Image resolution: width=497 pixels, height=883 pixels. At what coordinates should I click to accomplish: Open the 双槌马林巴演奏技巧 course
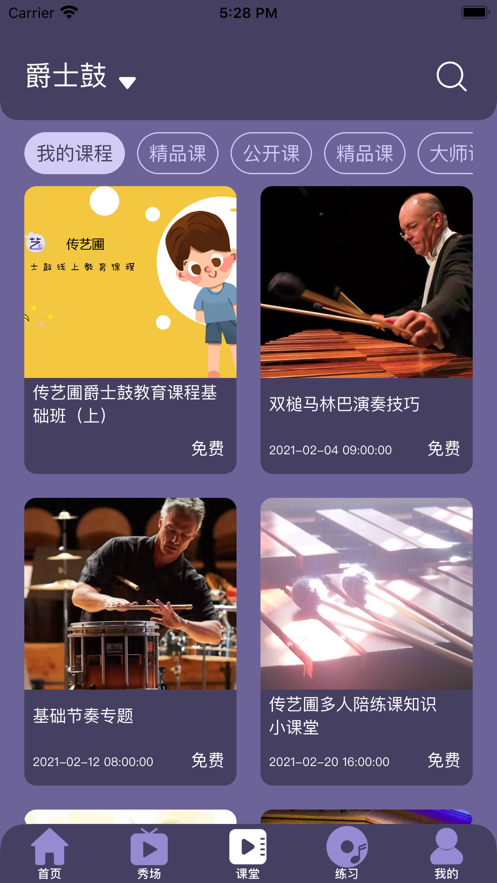point(366,330)
